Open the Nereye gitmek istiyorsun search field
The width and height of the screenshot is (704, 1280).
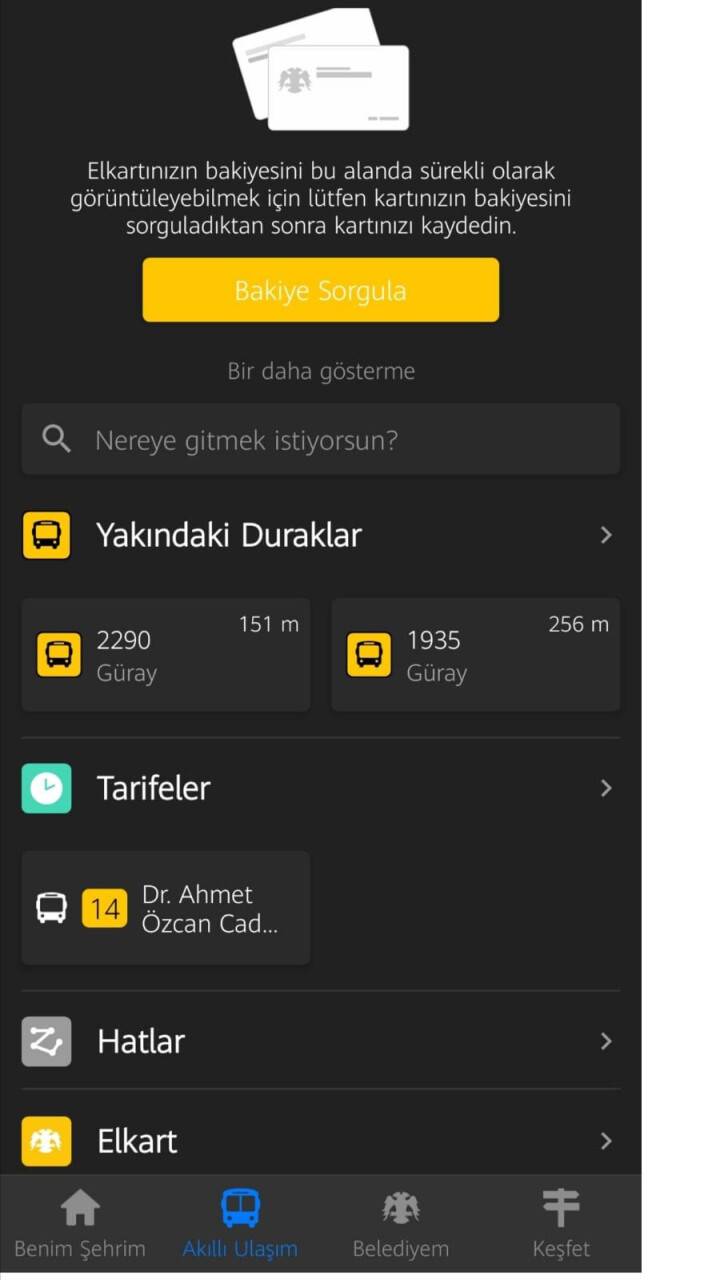click(x=320, y=440)
